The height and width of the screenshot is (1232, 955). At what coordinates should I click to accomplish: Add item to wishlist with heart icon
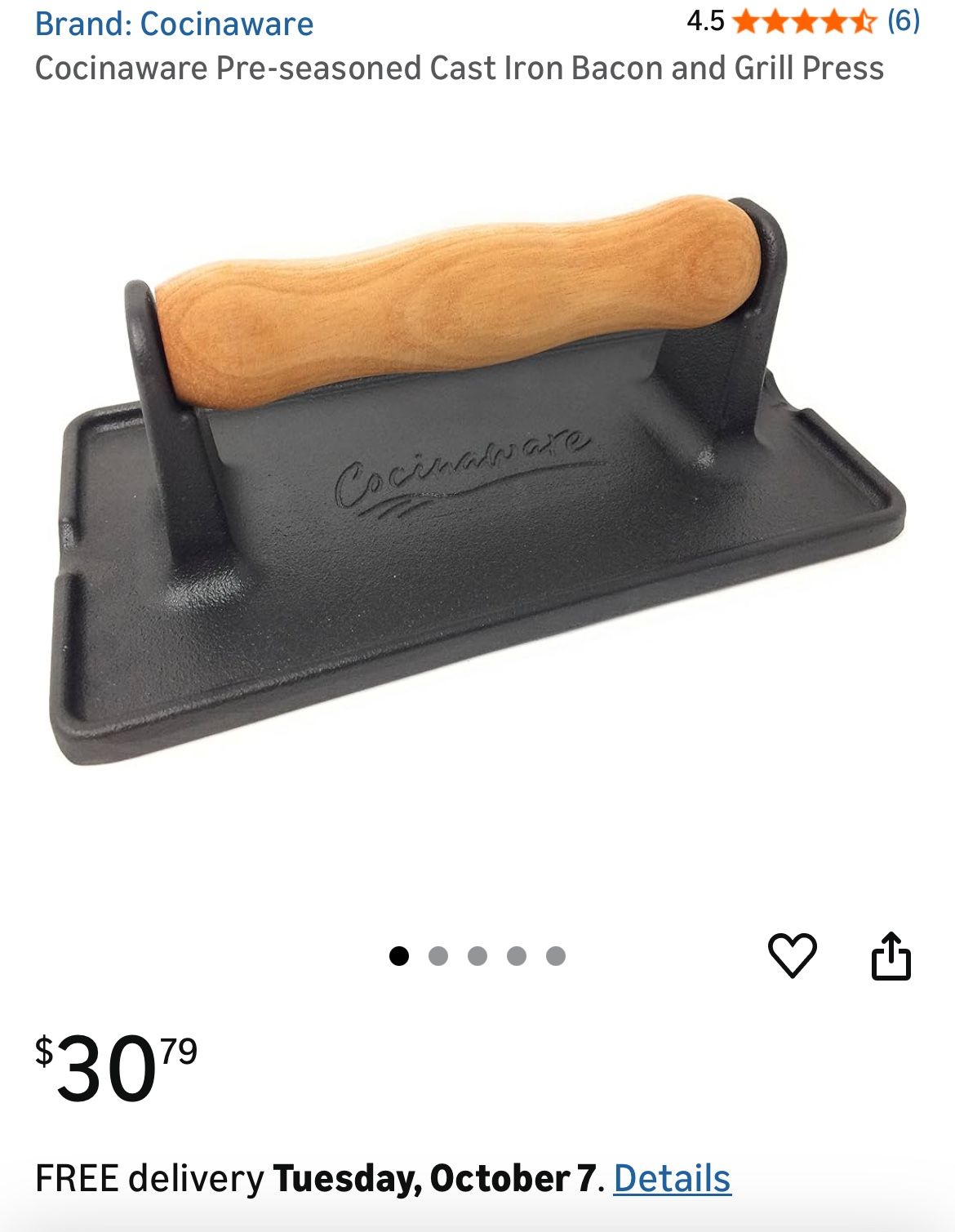tap(790, 963)
